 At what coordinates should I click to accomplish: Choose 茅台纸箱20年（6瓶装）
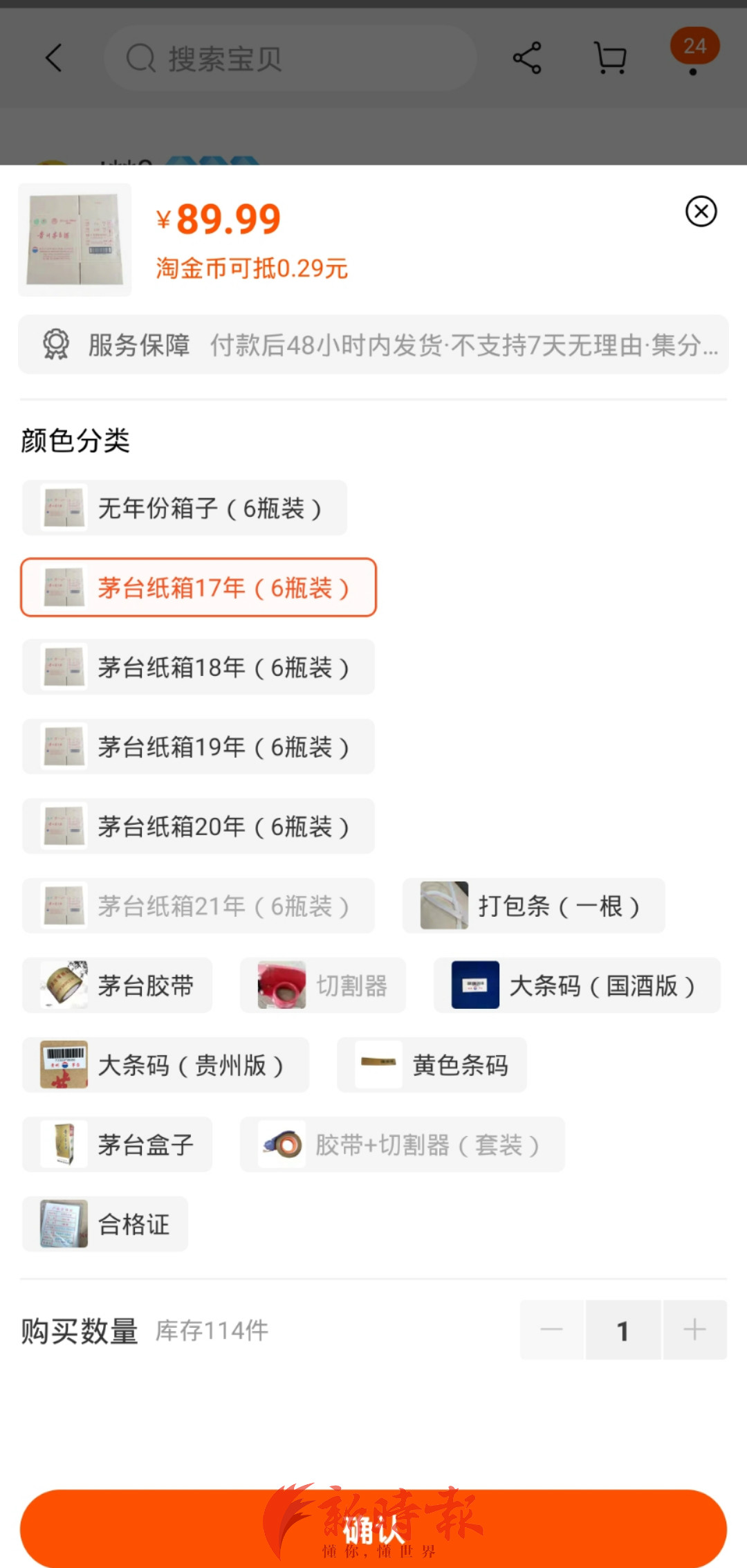(199, 826)
